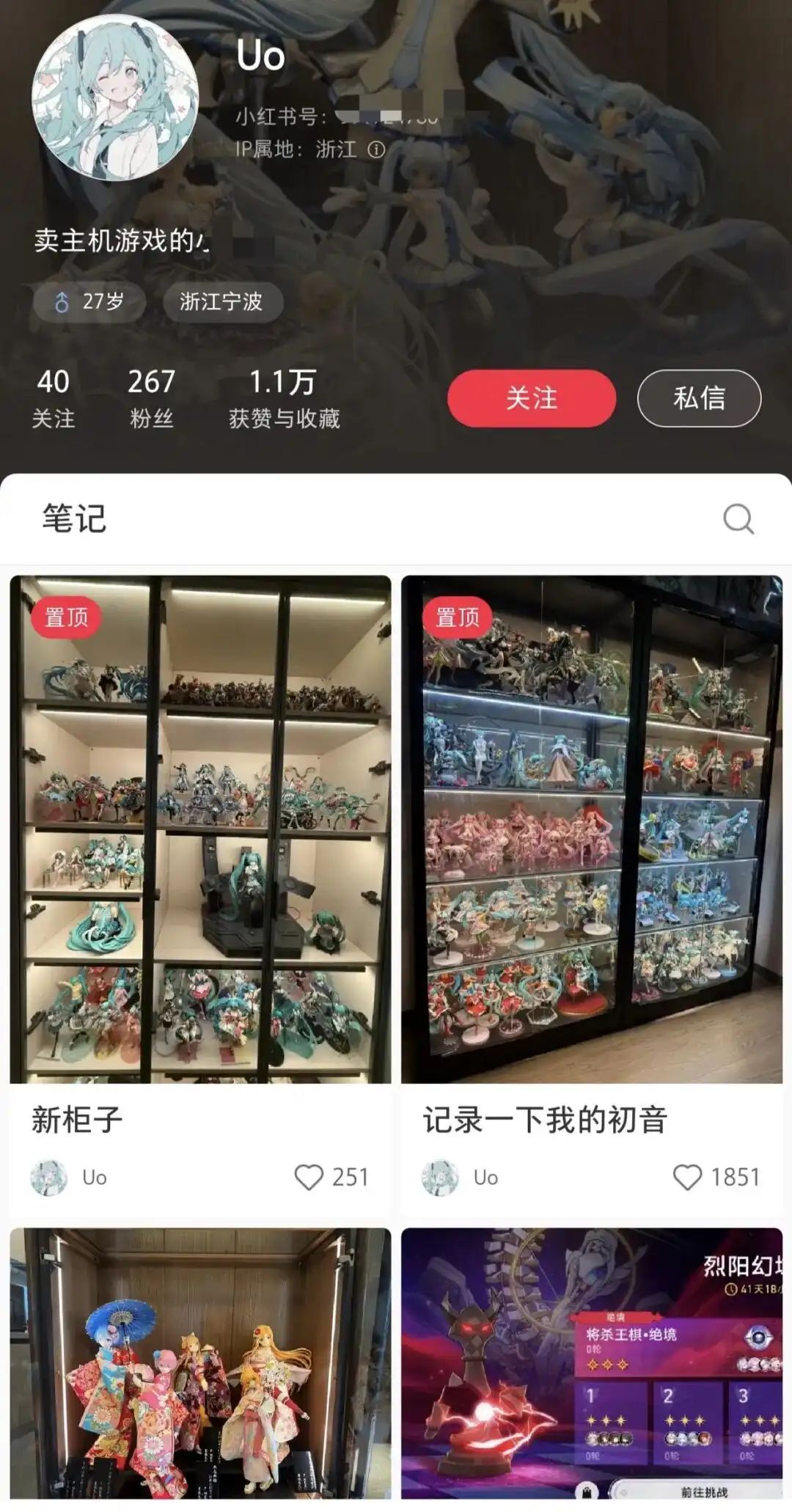Open 获赞与收藏 stats

pos(284,398)
